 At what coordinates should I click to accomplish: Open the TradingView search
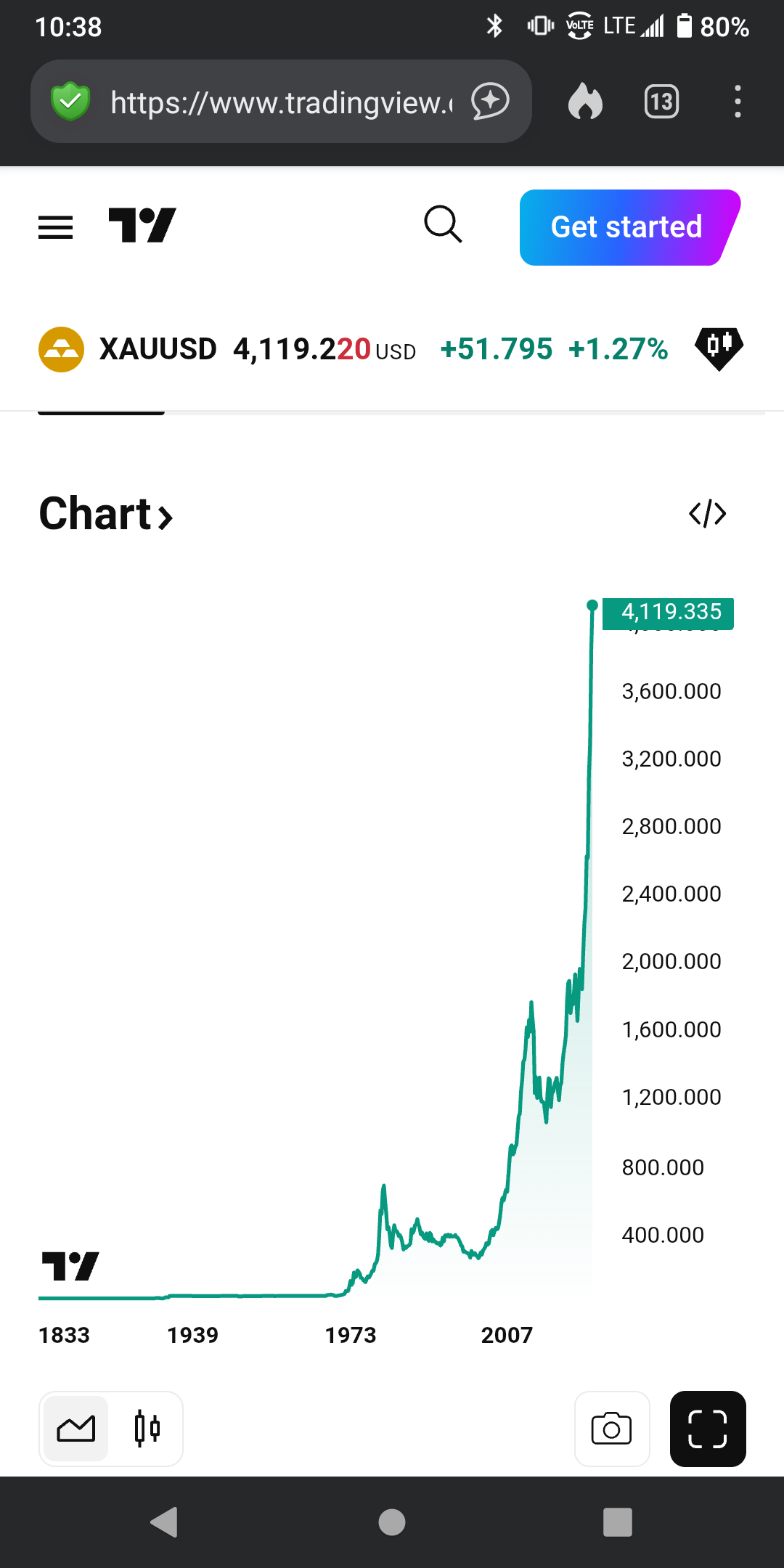pos(443,224)
